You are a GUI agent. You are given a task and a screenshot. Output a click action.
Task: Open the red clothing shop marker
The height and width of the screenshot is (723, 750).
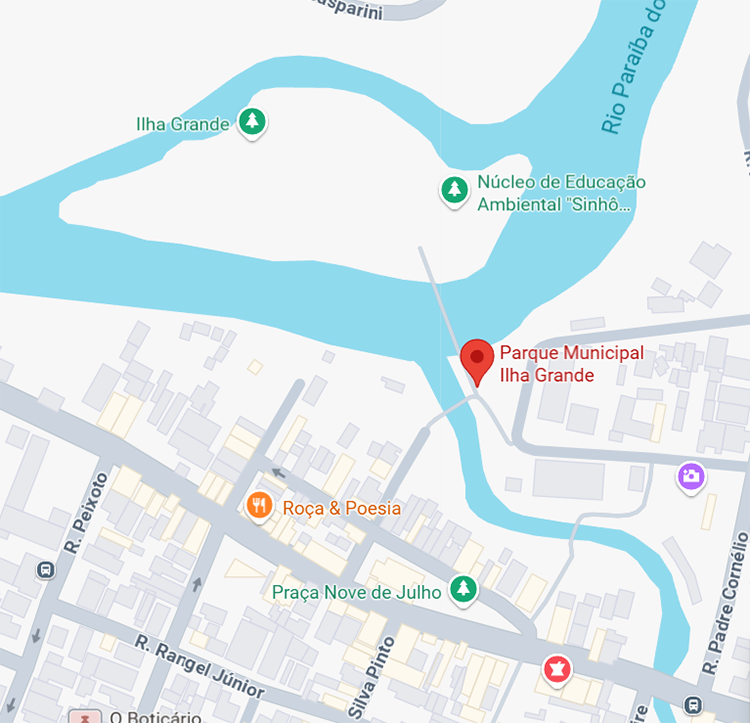556,668
